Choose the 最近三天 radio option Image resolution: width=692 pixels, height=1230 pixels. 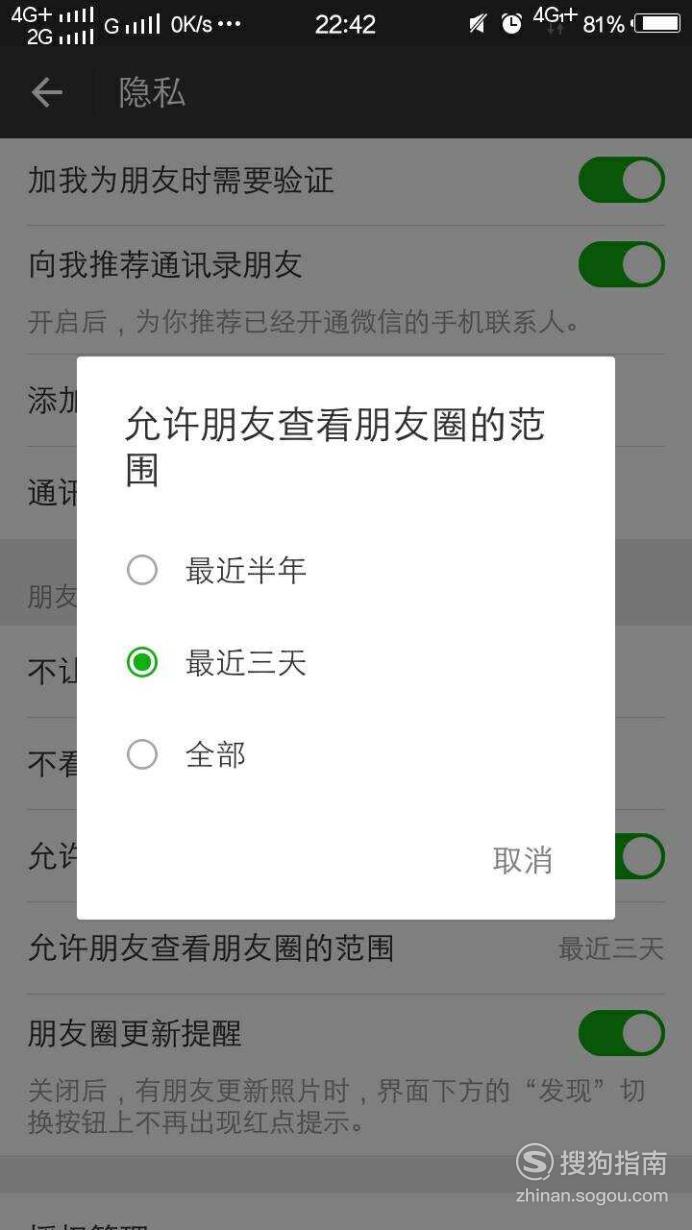[345, 663]
